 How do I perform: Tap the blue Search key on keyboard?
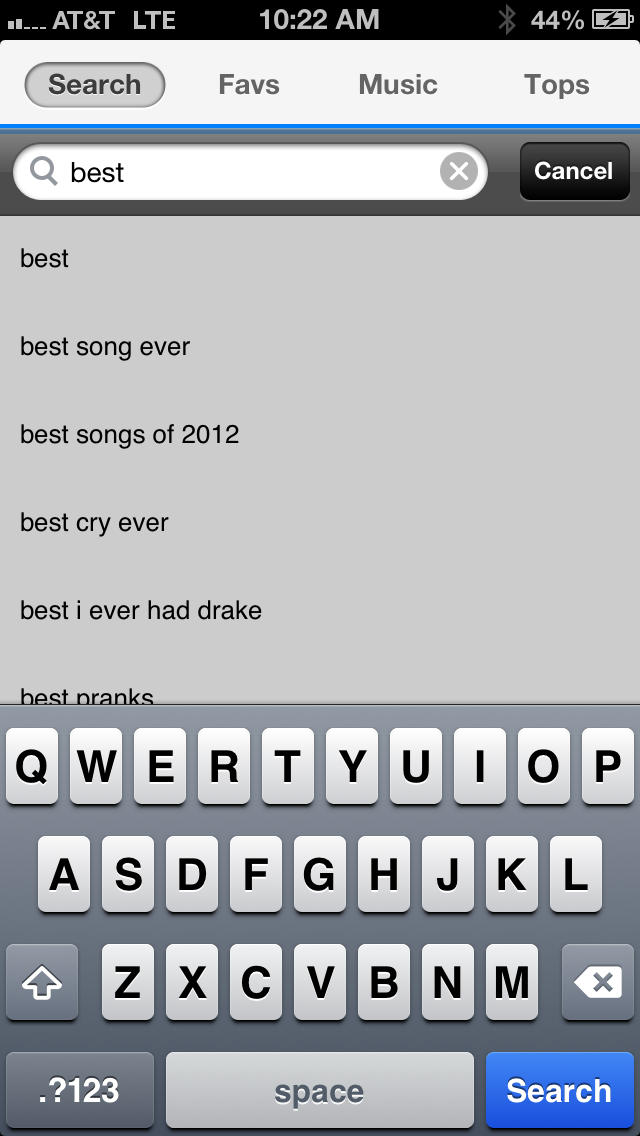(558, 1090)
